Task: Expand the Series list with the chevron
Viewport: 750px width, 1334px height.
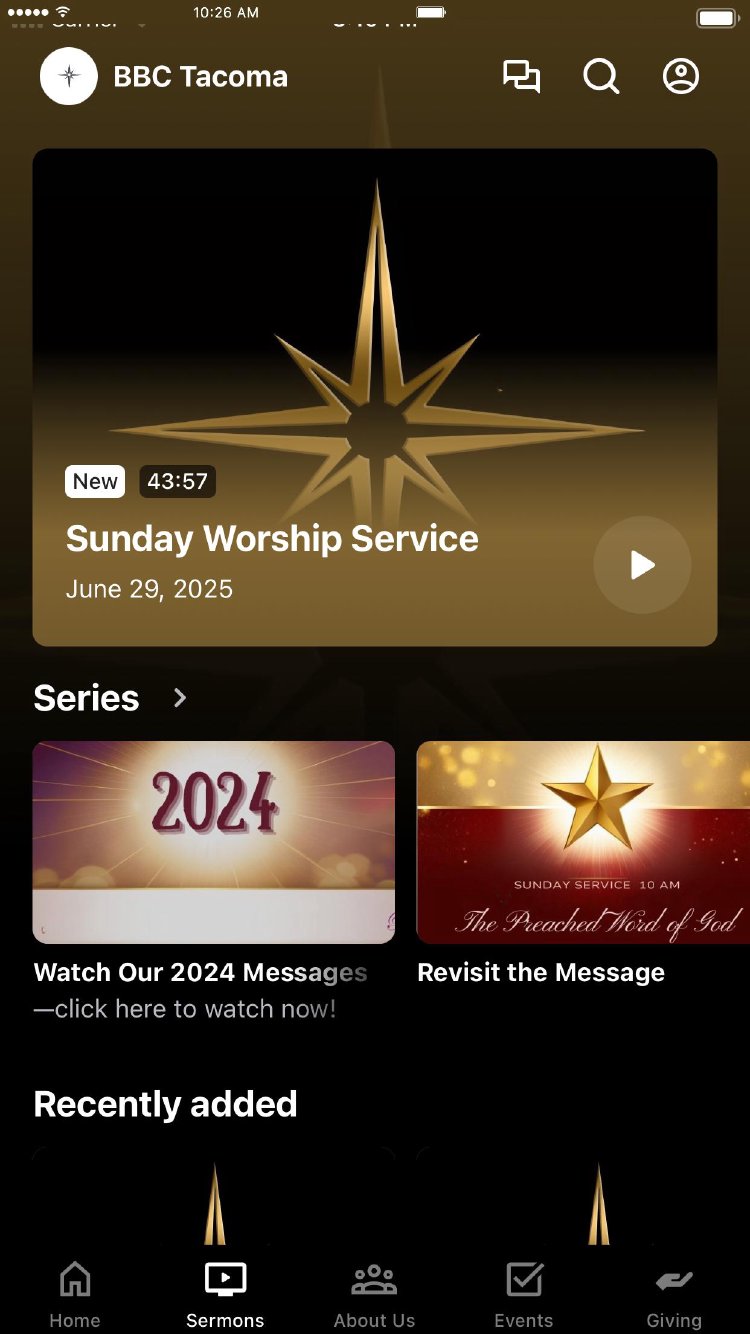Action: click(180, 698)
